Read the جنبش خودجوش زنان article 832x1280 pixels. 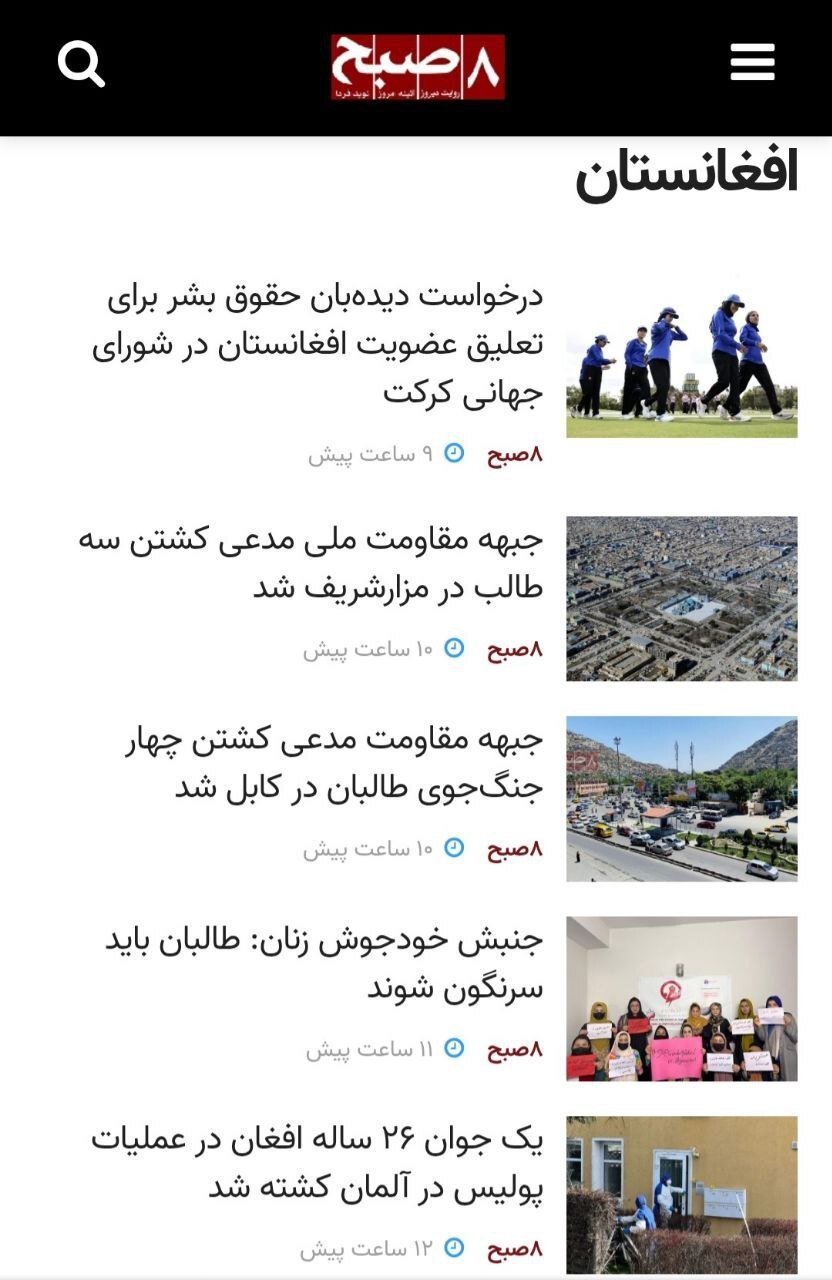[x=326, y=963]
